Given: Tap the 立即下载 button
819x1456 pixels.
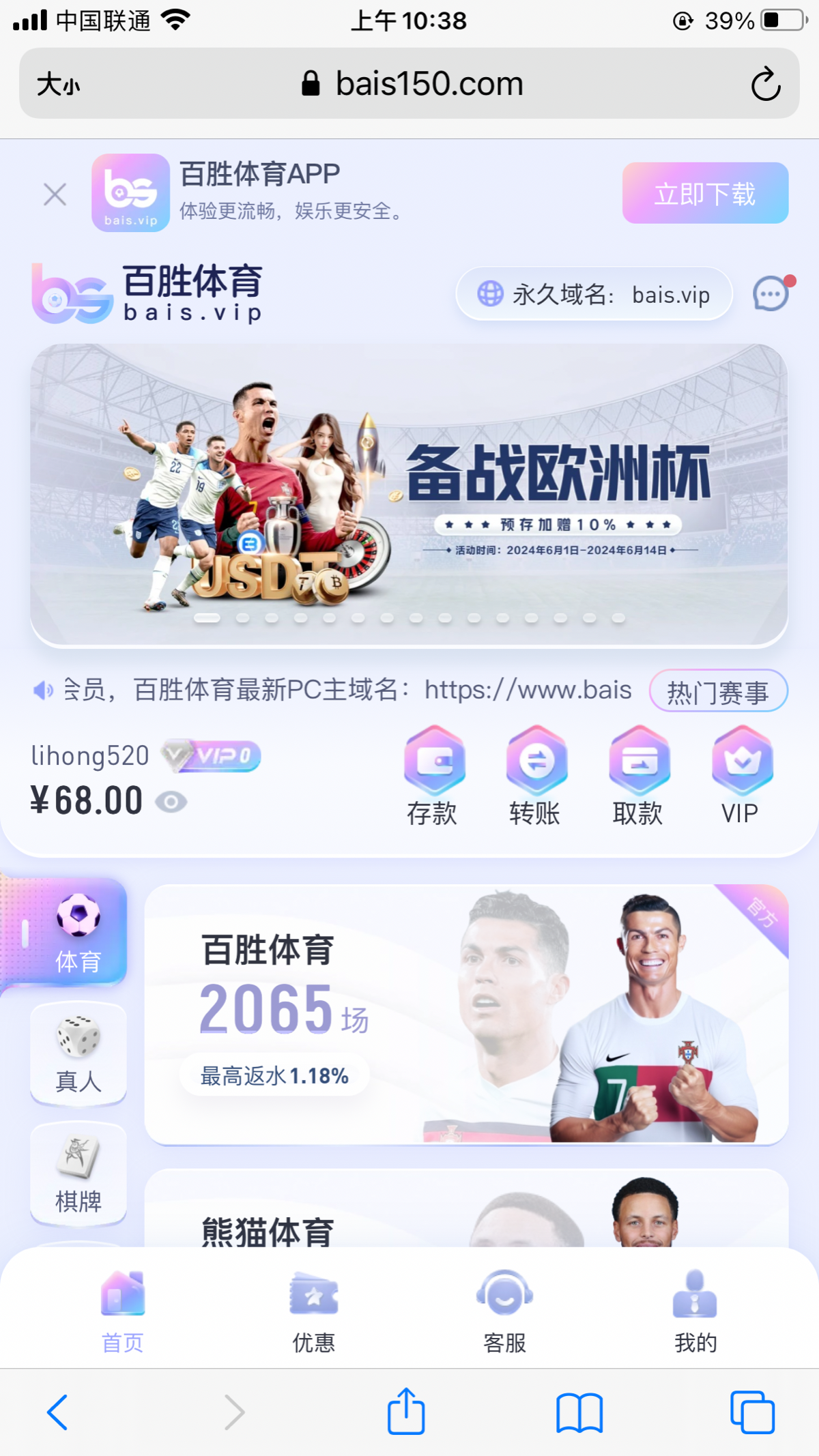Looking at the screenshot, I should [704, 193].
